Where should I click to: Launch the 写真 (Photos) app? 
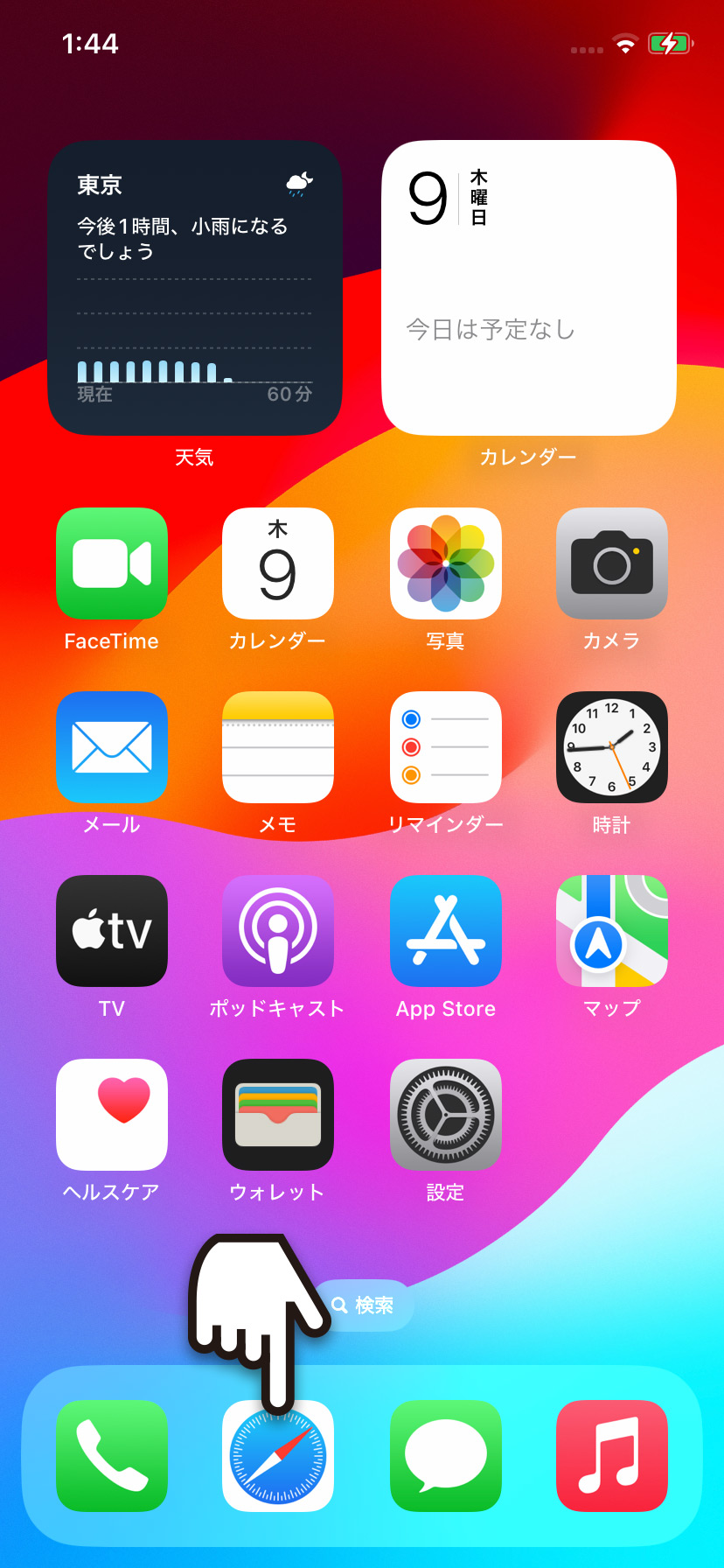click(445, 563)
